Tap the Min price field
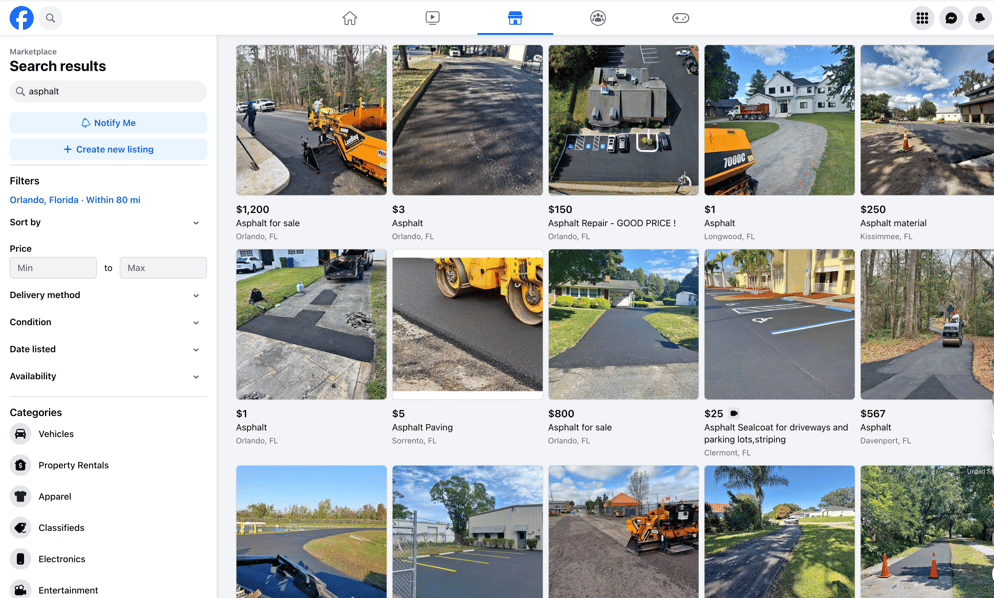The image size is (994, 598). point(53,268)
